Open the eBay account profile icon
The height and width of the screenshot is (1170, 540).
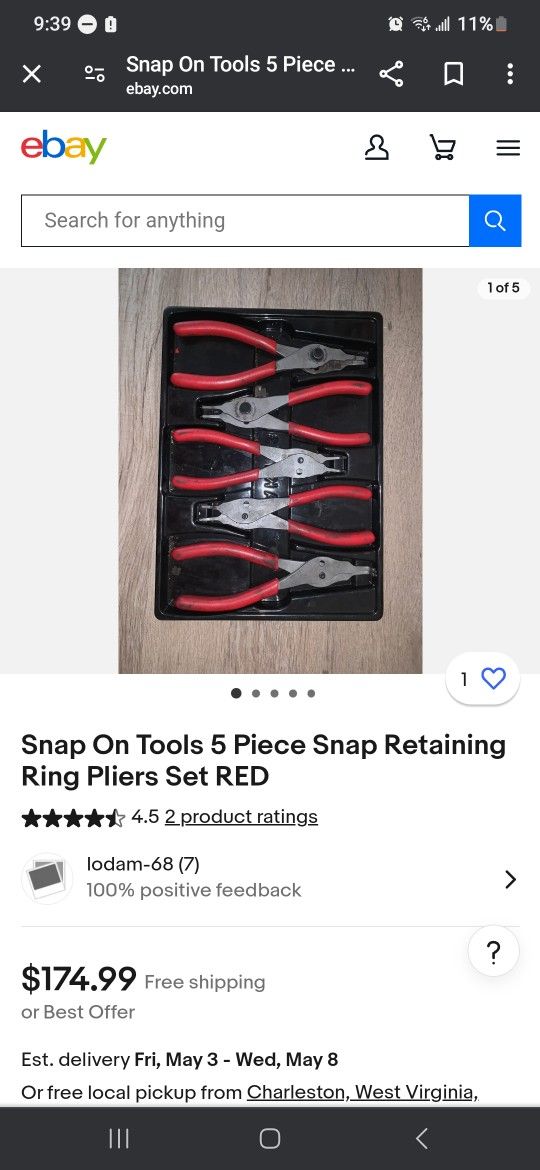377,148
